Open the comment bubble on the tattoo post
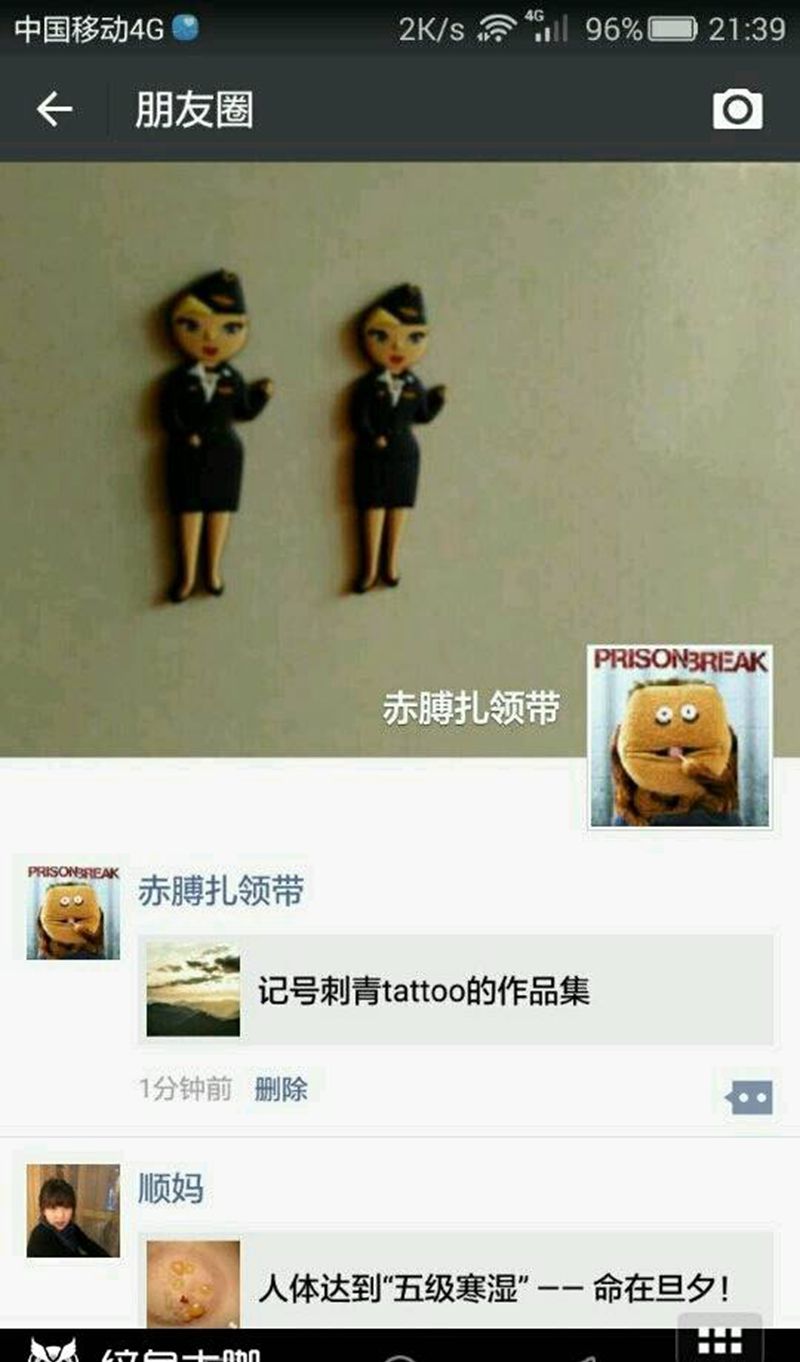Screen dimensions: 800x1362 coord(749,1098)
